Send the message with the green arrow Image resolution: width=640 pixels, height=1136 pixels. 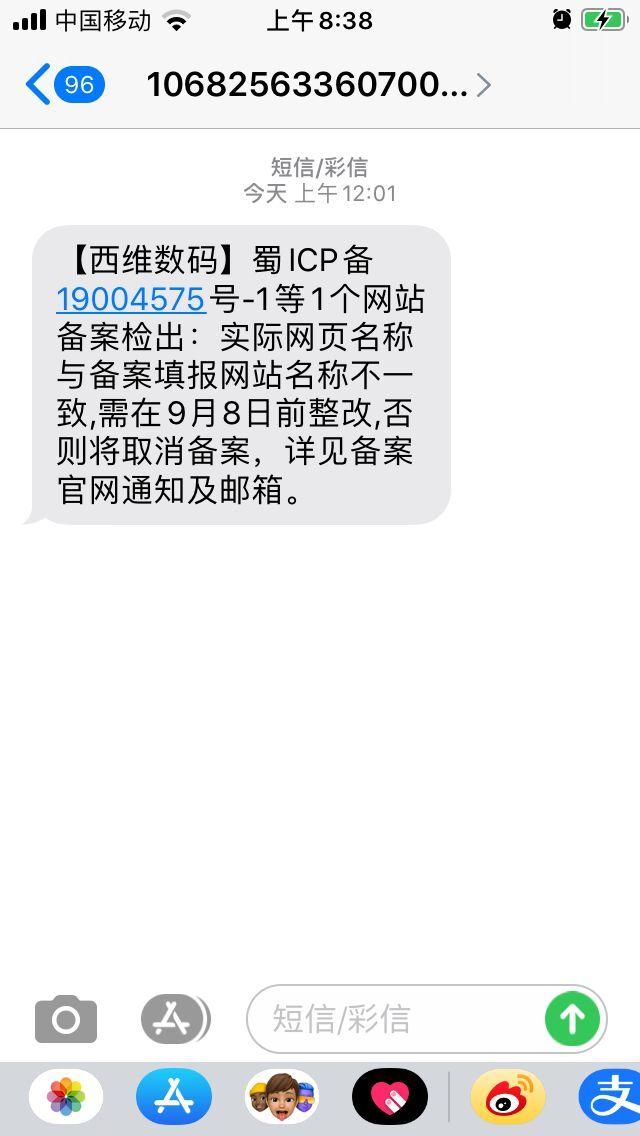pyautogui.click(x=572, y=1019)
